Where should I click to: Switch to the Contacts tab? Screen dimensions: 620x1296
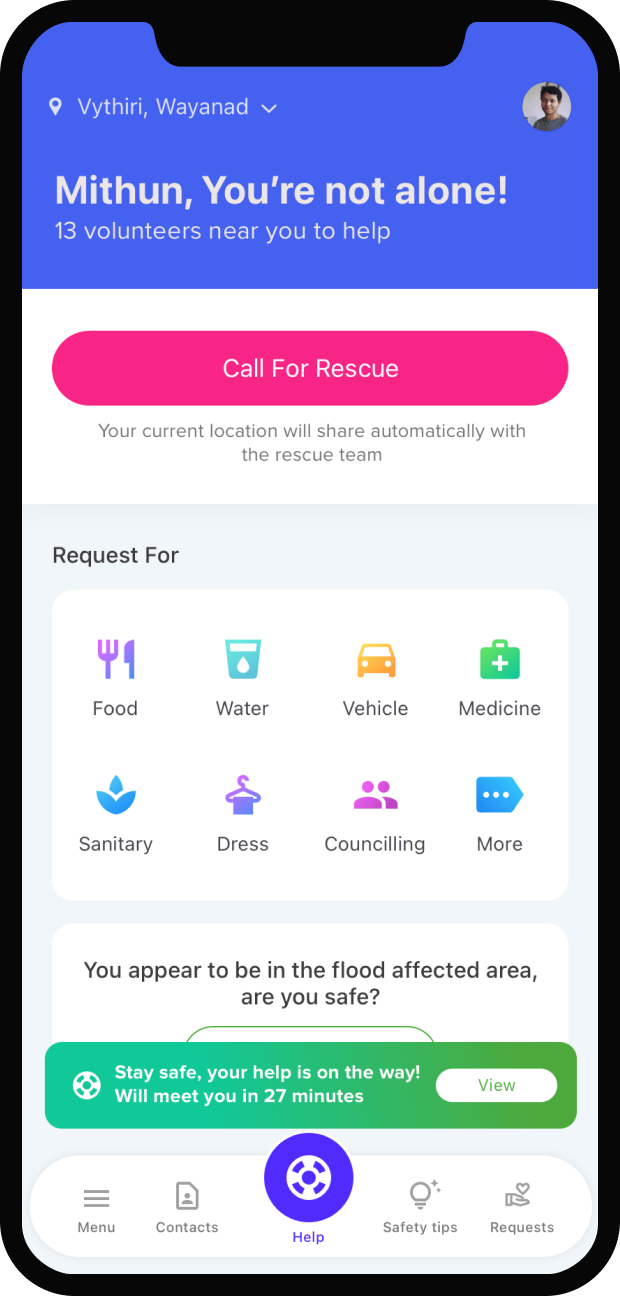coord(187,1208)
